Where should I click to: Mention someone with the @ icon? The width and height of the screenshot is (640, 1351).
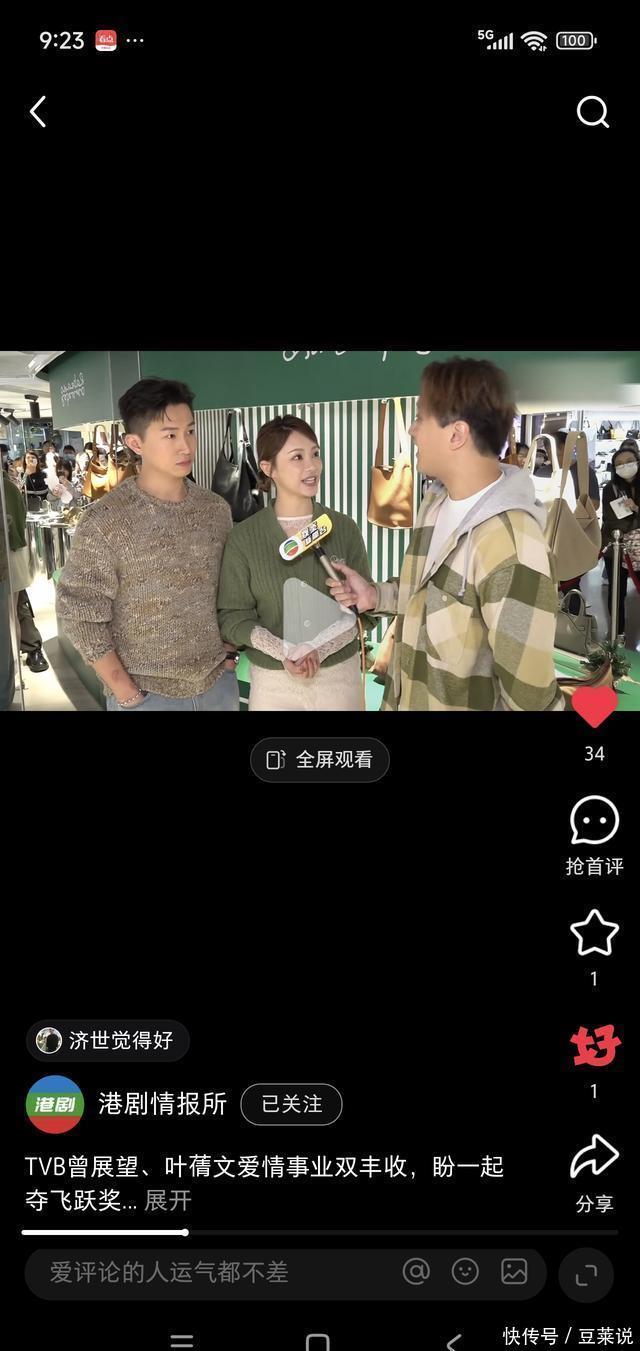(416, 1272)
